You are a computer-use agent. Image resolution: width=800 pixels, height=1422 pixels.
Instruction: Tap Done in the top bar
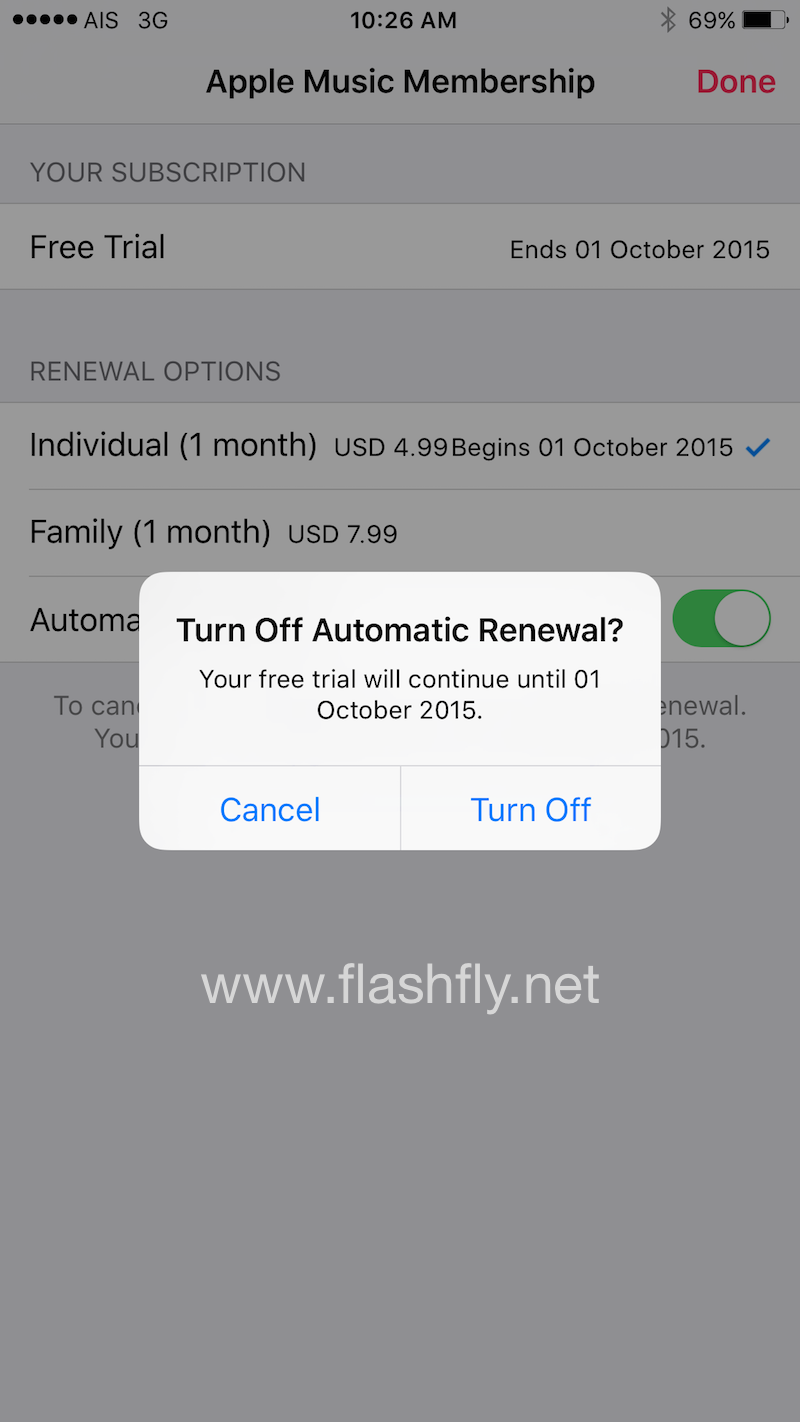point(736,82)
